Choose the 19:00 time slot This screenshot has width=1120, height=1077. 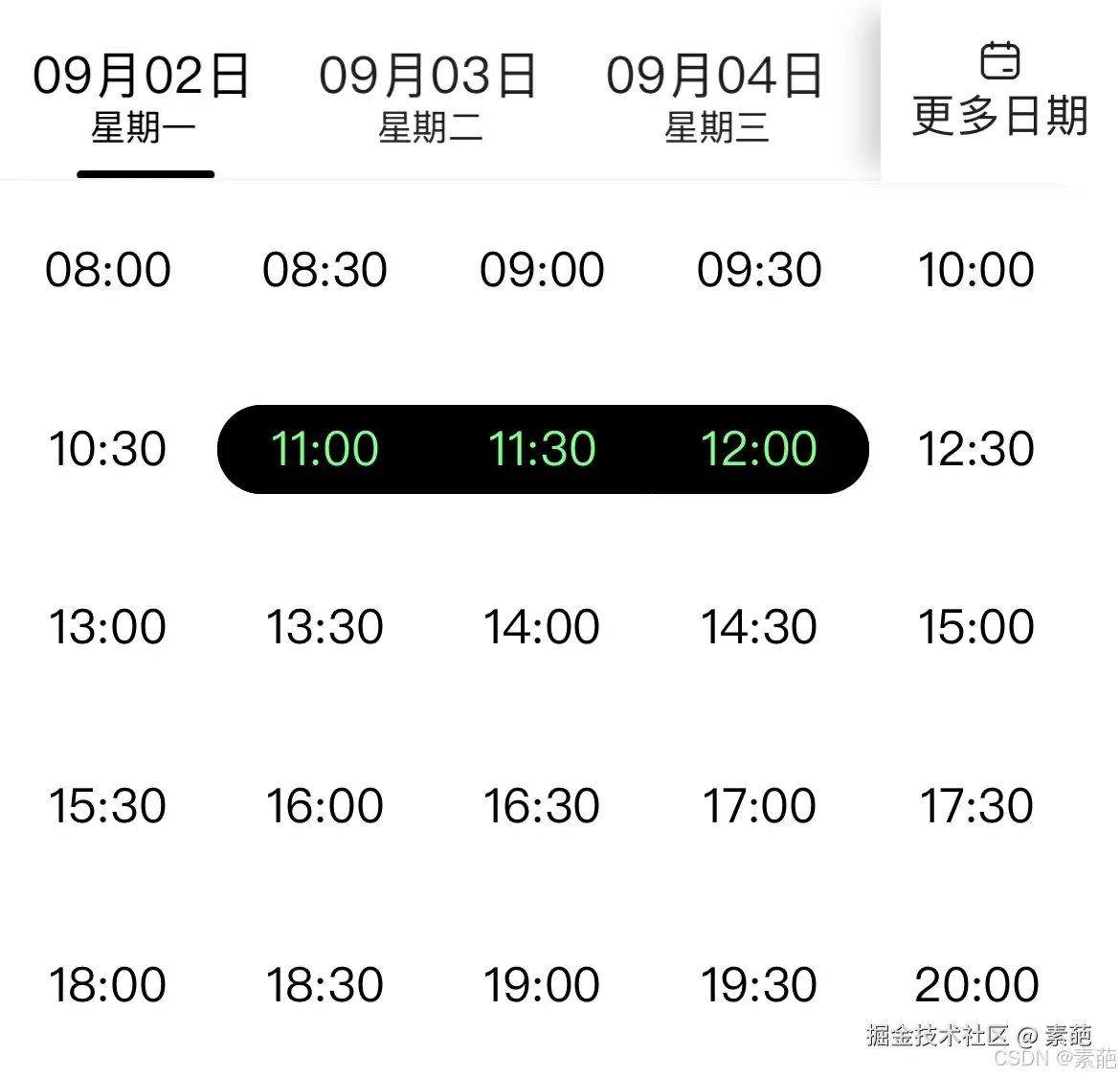pyautogui.click(x=542, y=985)
